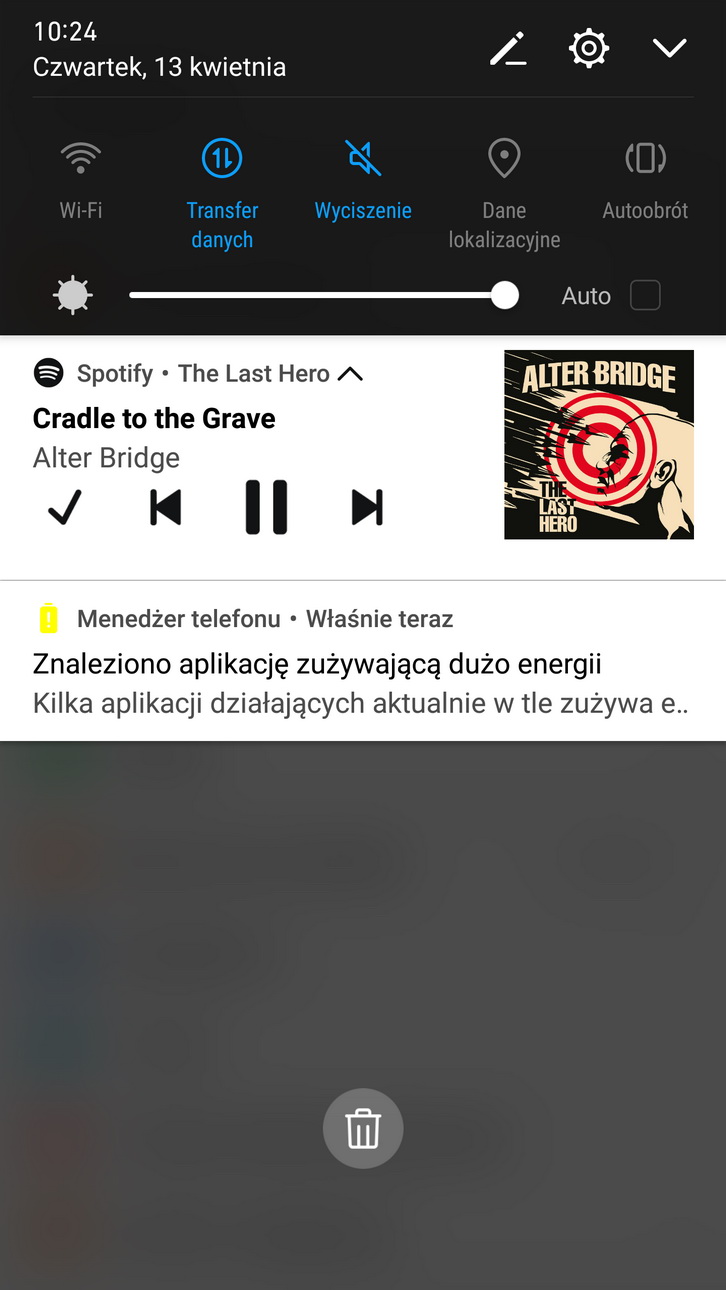Pause Cradle to the Grave
This screenshot has width=726, height=1290.
pos(266,508)
